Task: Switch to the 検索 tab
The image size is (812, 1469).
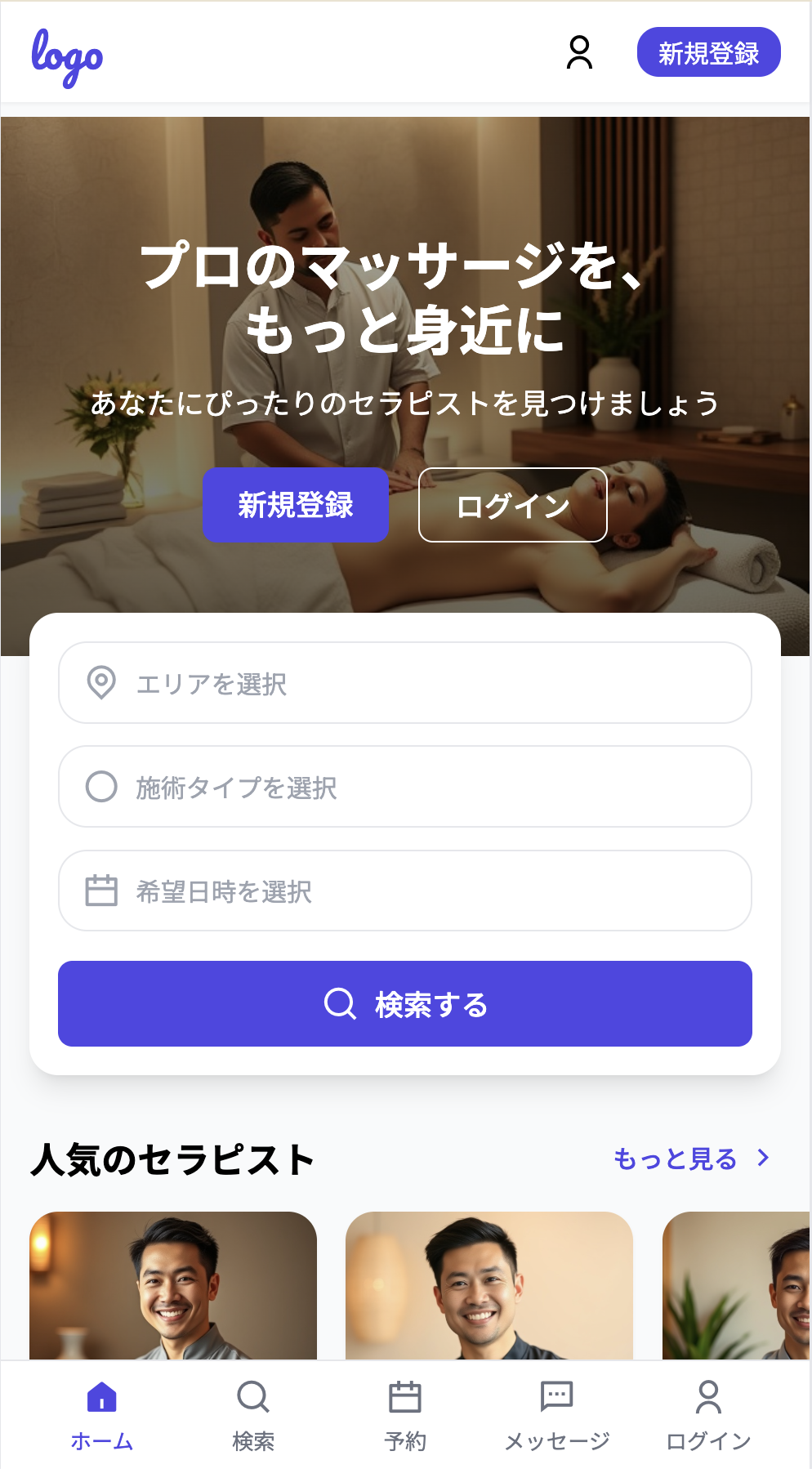Action: tap(253, 1414)
